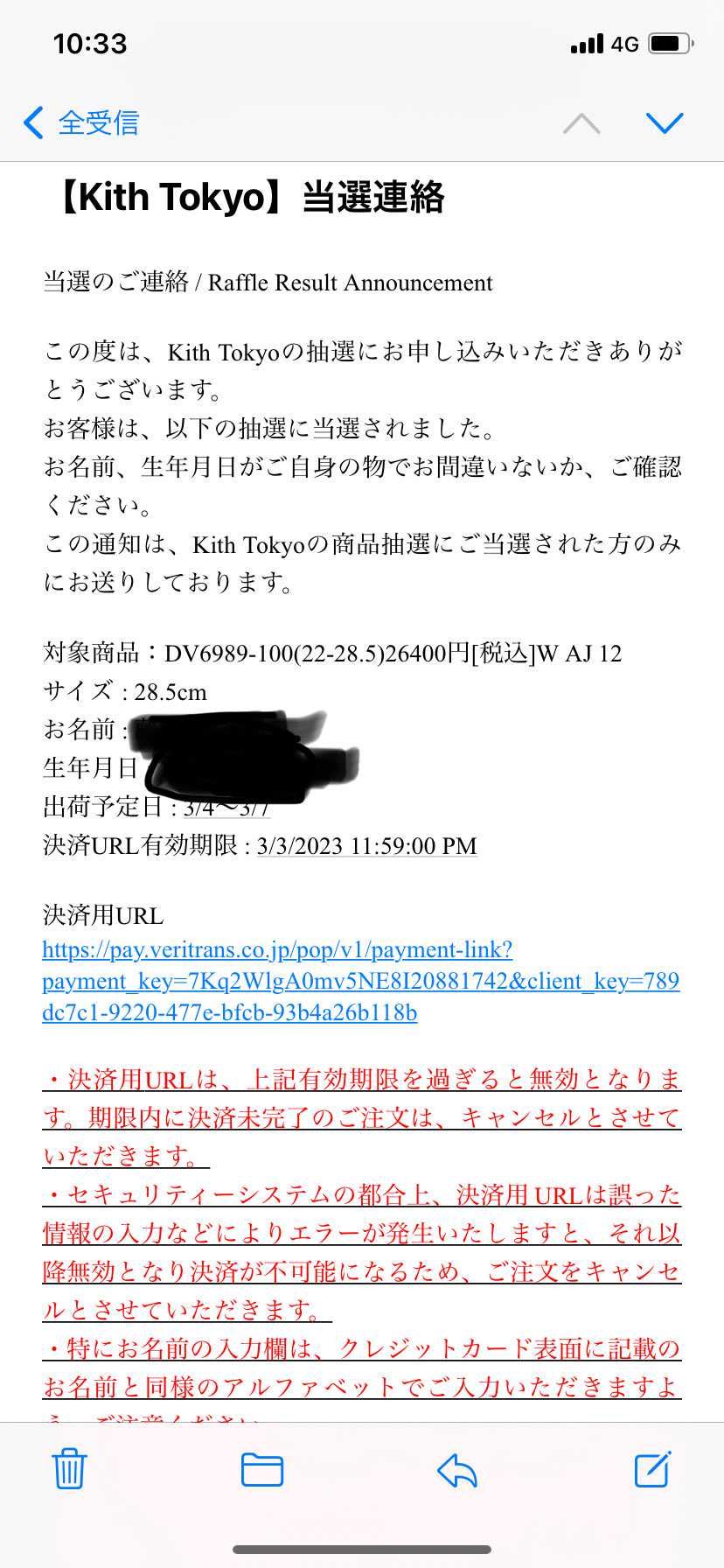Compose a new email with the compose icon
This screenshot has height=1568, width=724.
(x=651, y=1470)
